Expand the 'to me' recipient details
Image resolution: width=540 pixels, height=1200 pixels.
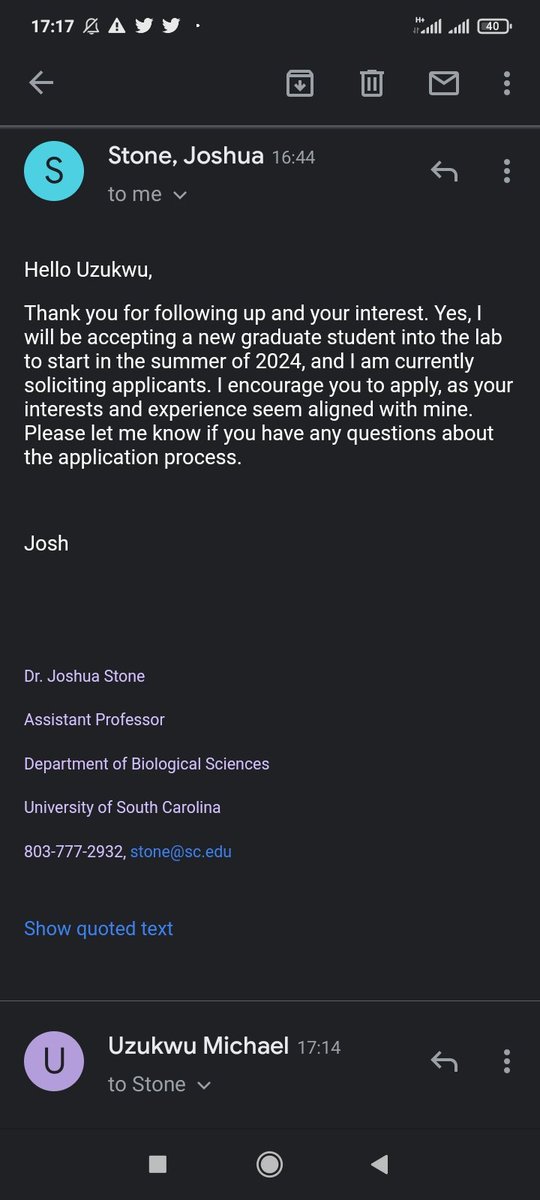147,194
